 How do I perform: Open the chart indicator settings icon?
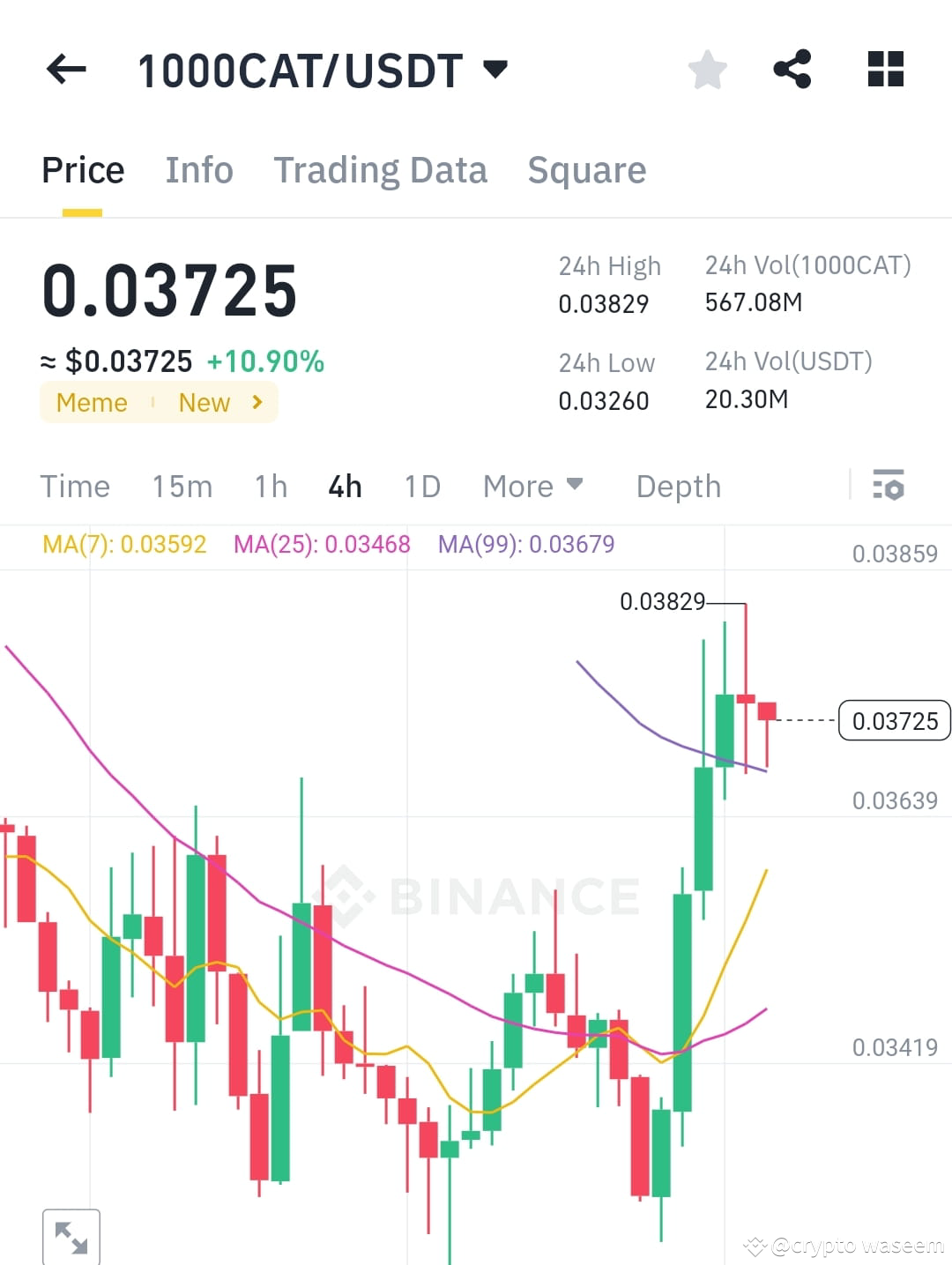pyautogui.click(x=889, y=486)
